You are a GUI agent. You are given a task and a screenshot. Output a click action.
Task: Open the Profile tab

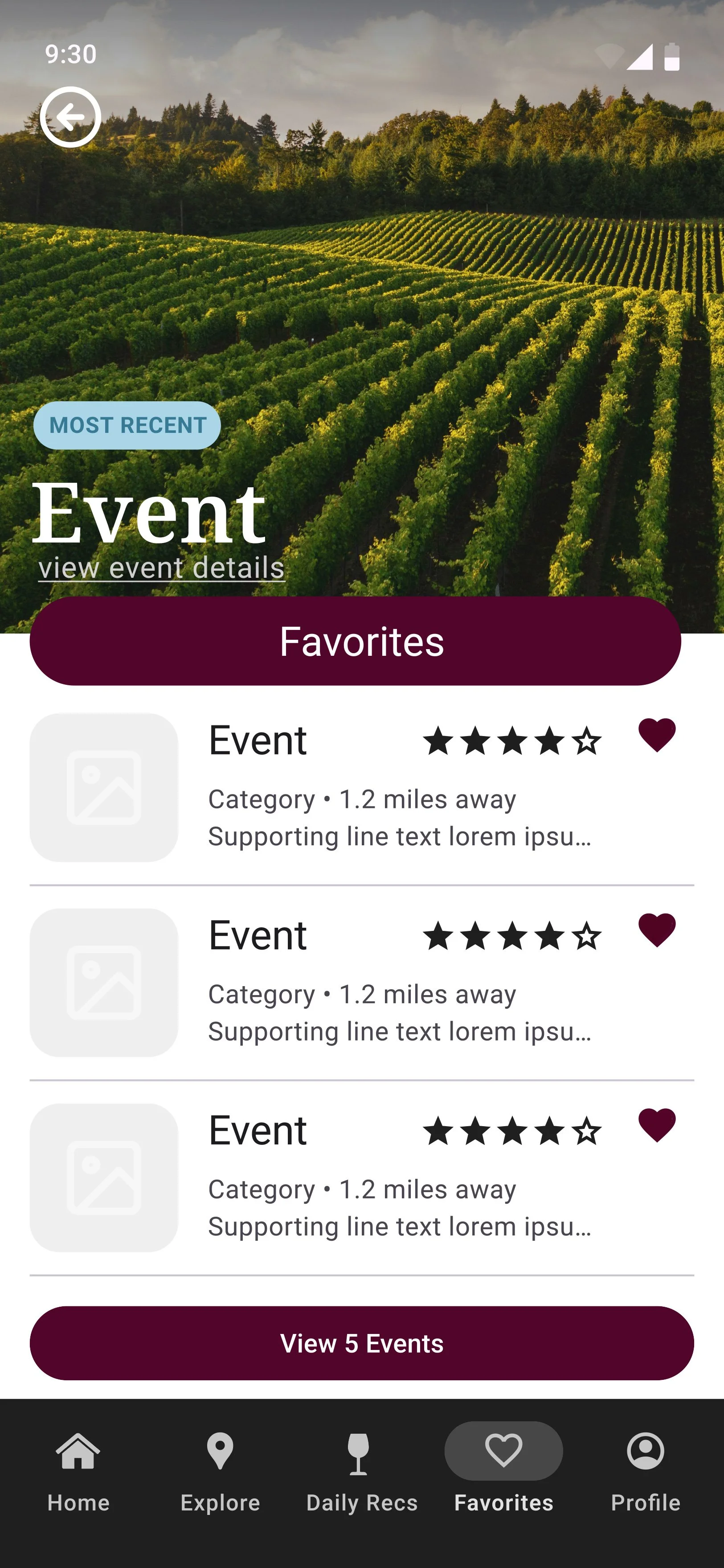pyautogui.click(x=645, y=1473)
